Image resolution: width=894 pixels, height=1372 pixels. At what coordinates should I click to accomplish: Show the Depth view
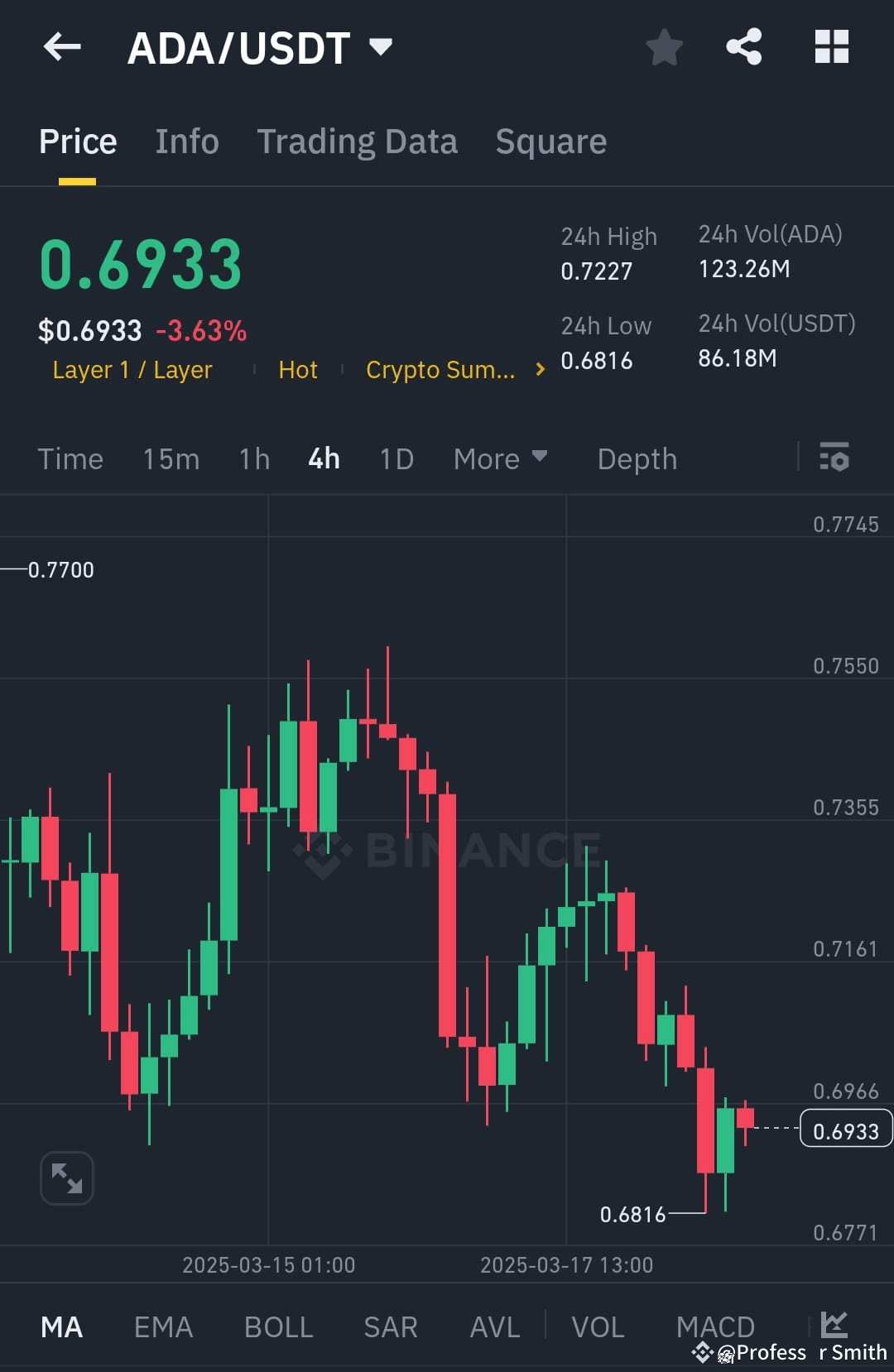pos(637,458)
